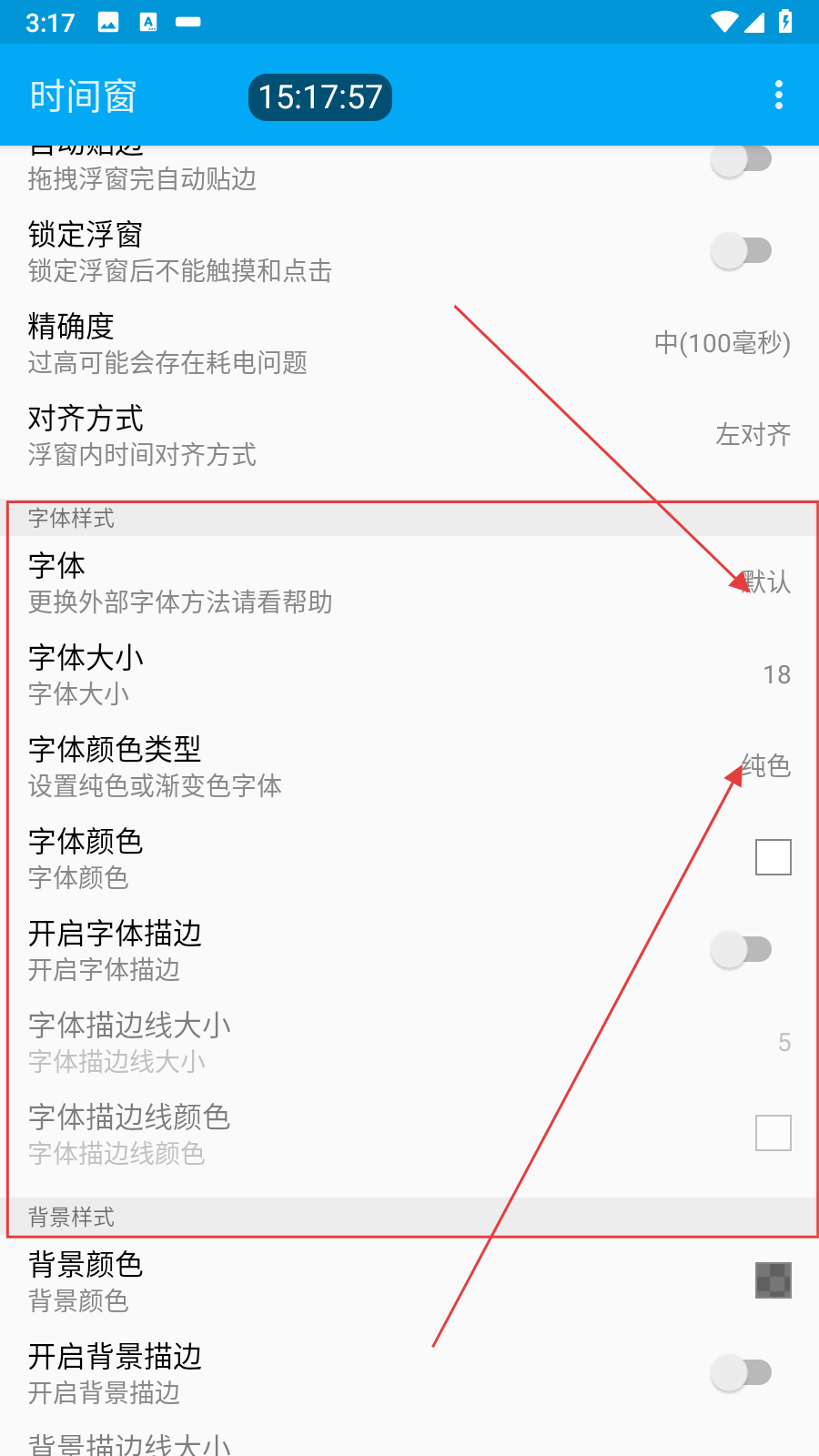Open the 字体 font setting

tap(409, 582)
